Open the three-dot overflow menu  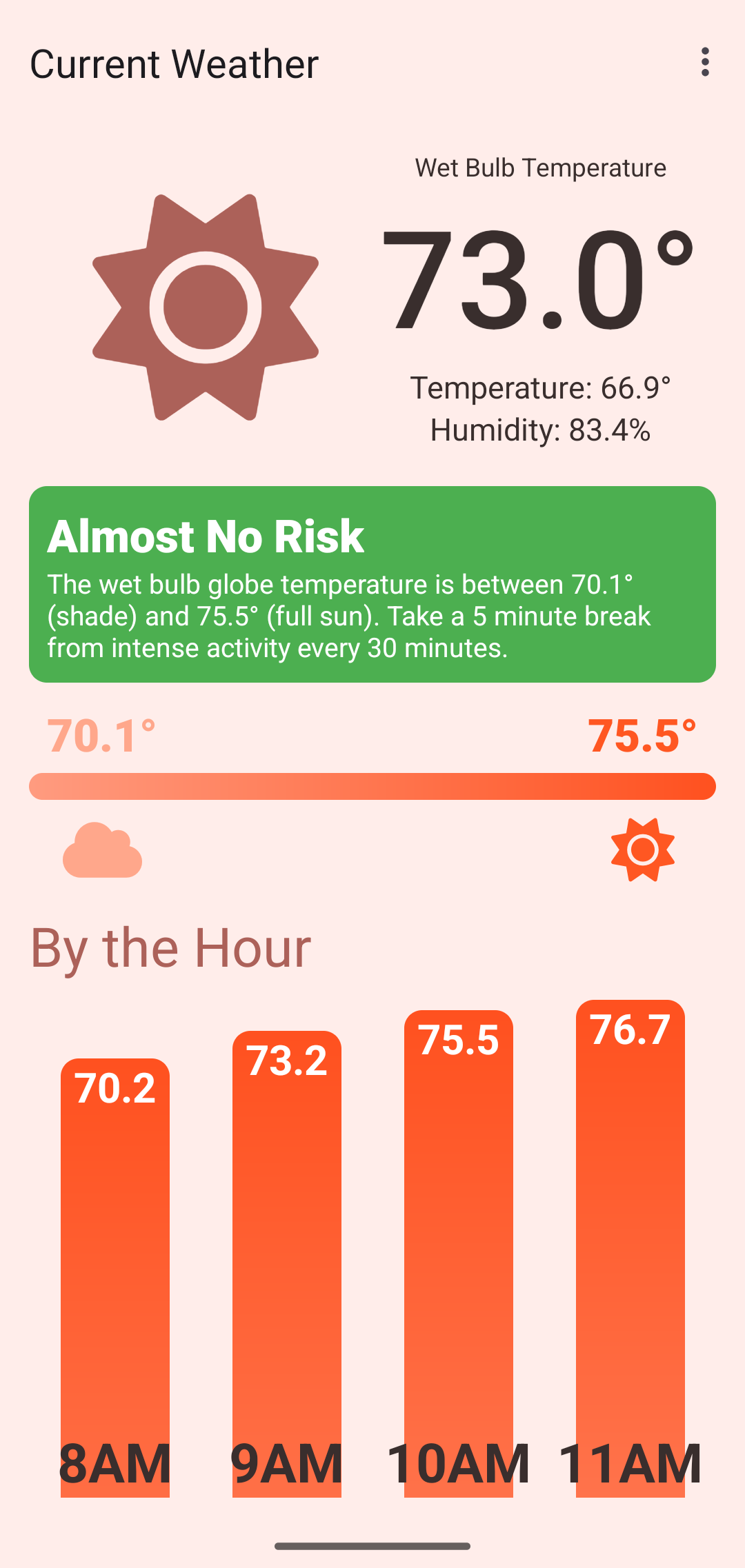(704, 62)
